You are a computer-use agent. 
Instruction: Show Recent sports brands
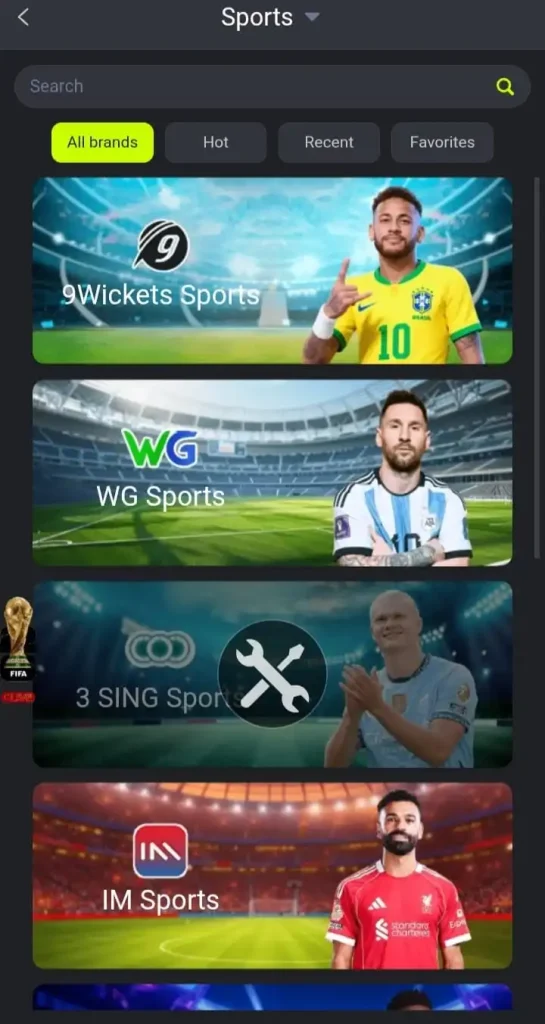click(x=329, y=142)
